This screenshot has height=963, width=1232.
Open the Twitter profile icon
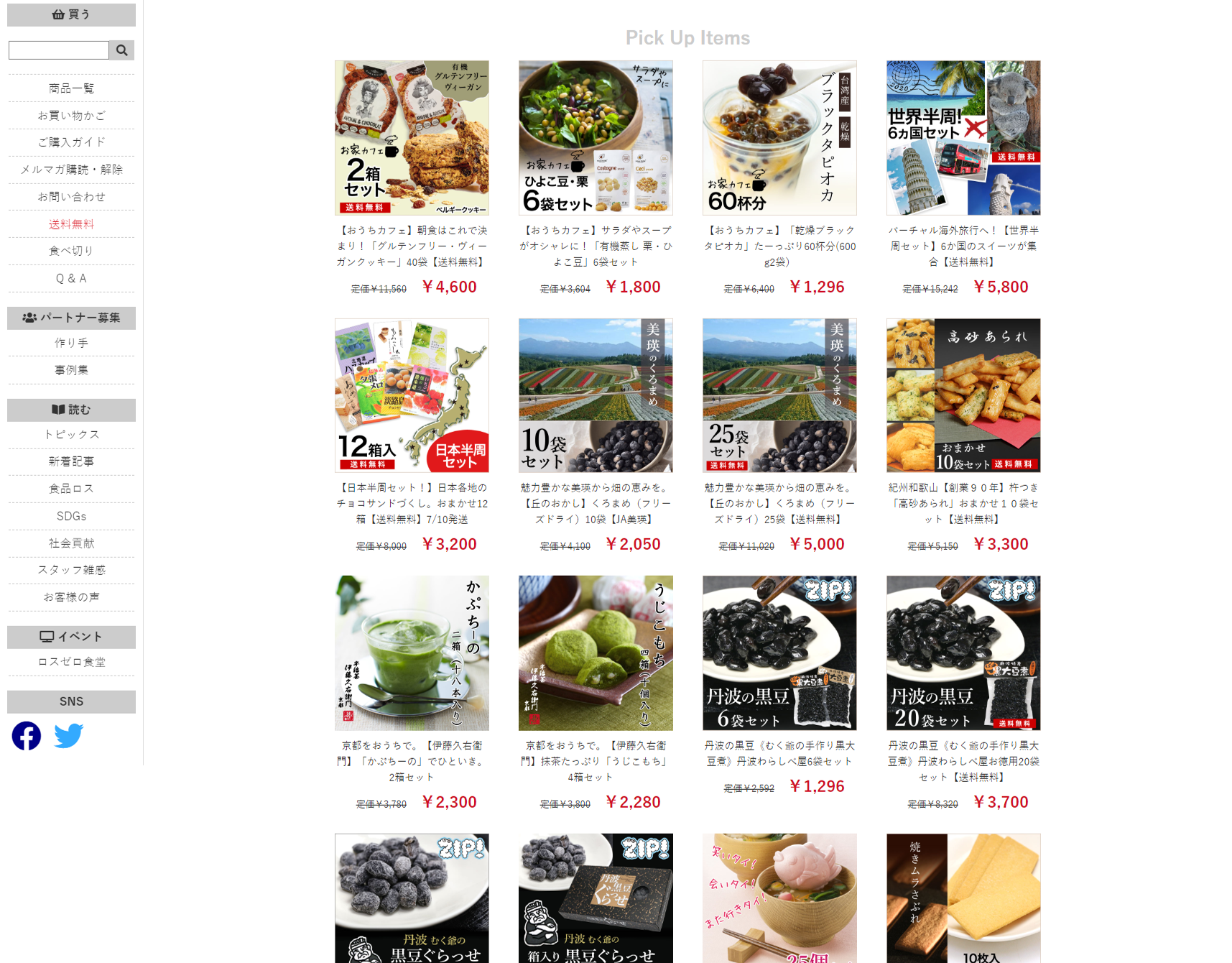click(69, 736)
